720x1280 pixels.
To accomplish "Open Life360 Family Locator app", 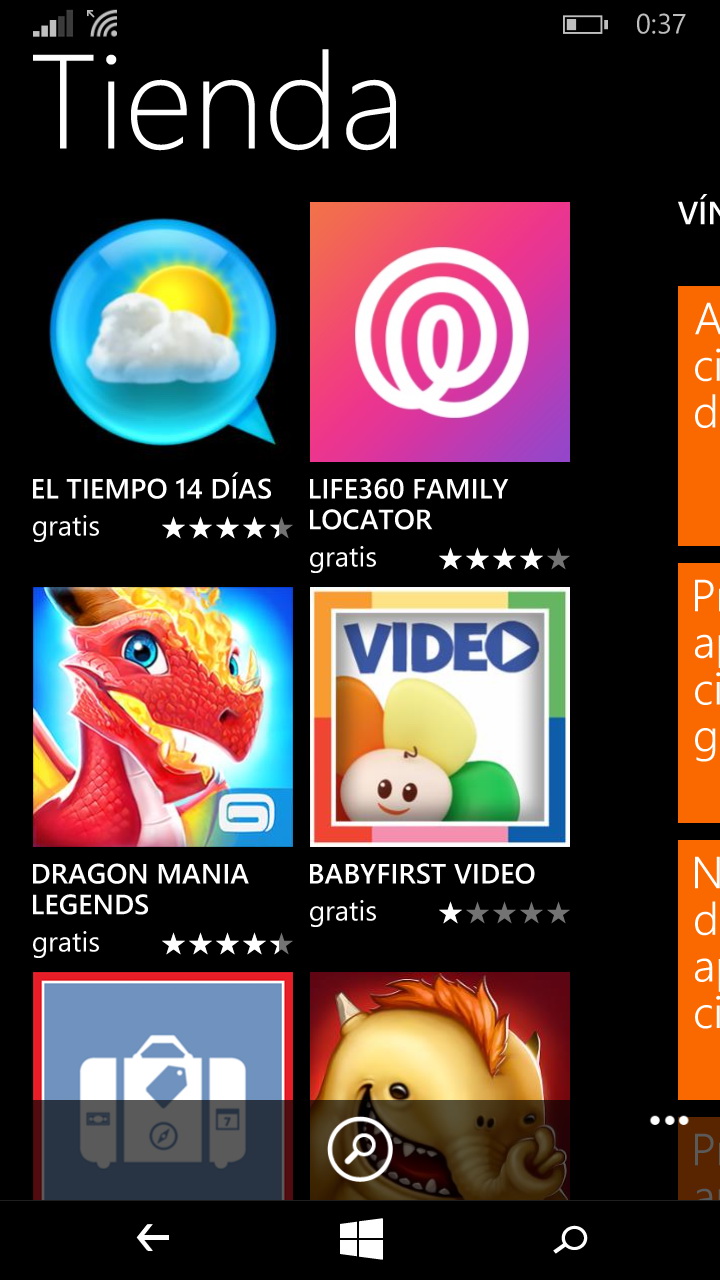I will (x=439, y=332).
